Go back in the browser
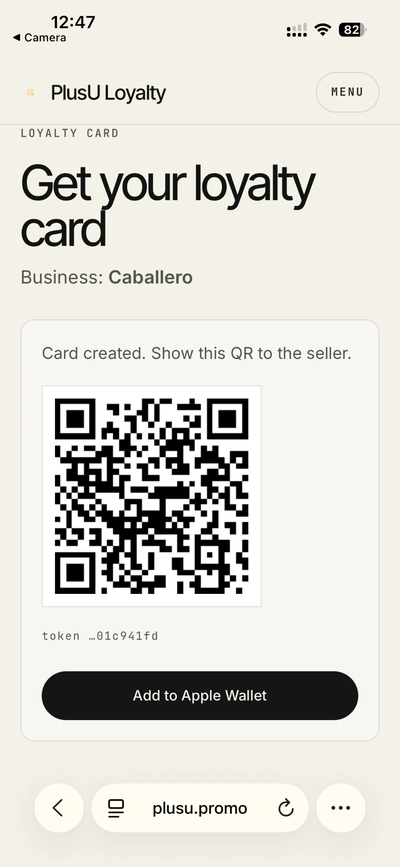 click(59, 808)
